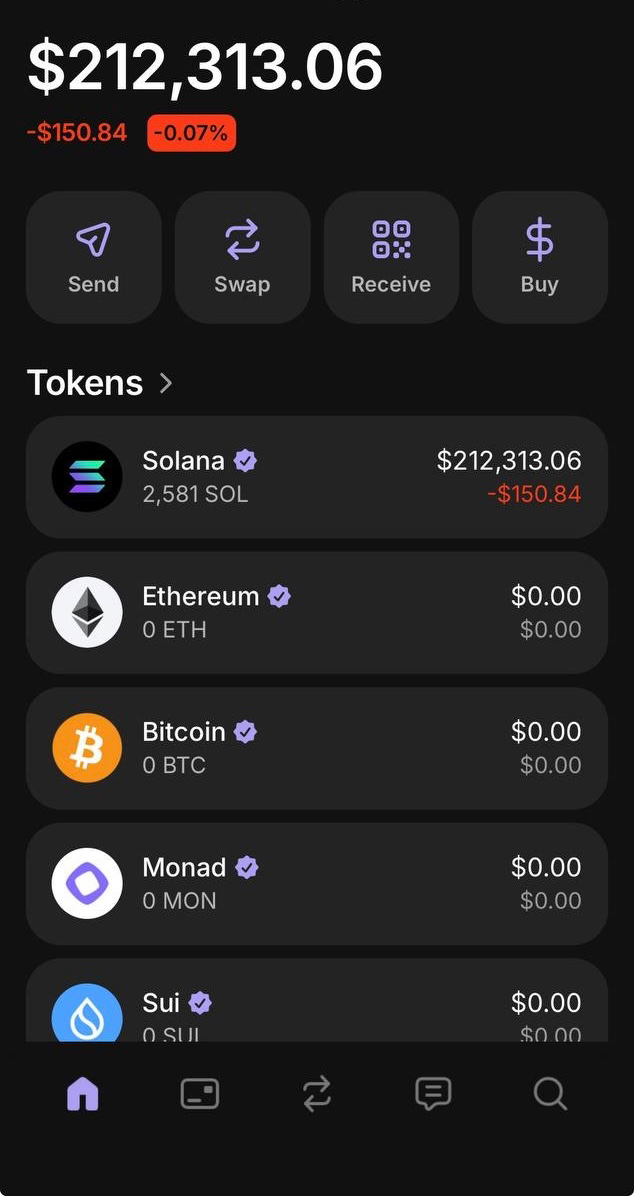Expand the Tokens list via its chevron

(166, 383)
